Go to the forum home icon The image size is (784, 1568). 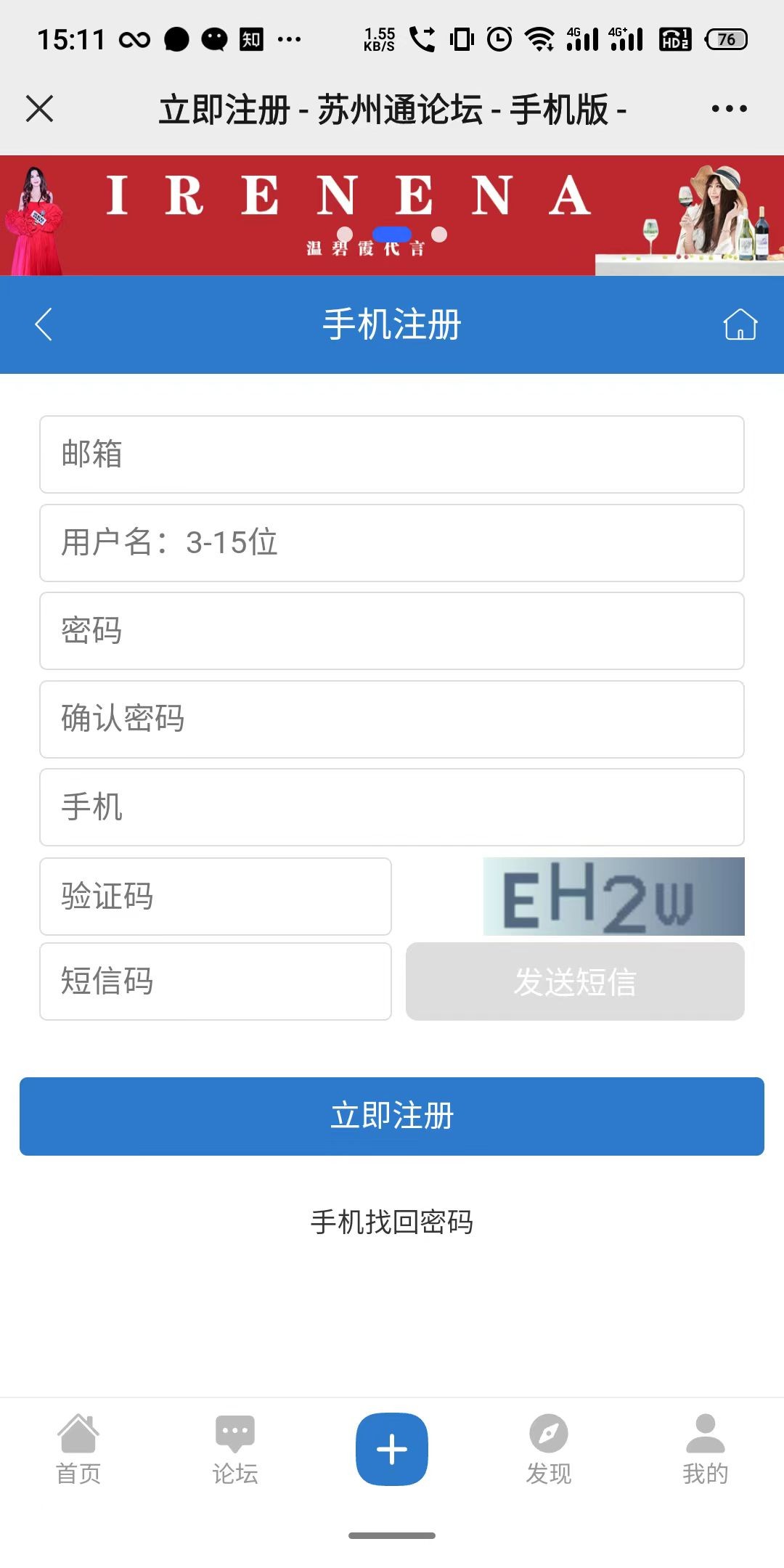[740, 324]
